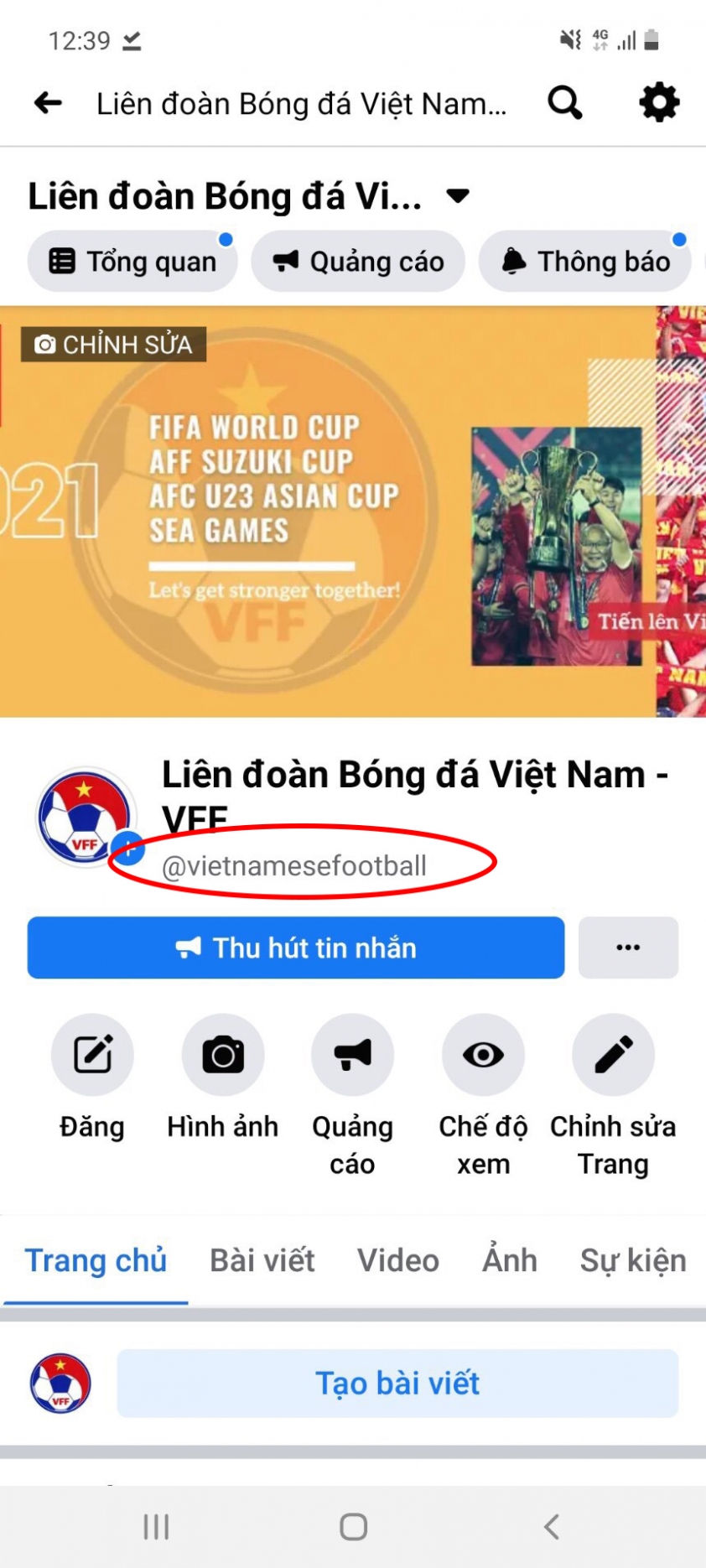The image size is (706, 1568).
Task: Tap the Hình ảnh camera shortcut
Action: tap(223, 1055)
